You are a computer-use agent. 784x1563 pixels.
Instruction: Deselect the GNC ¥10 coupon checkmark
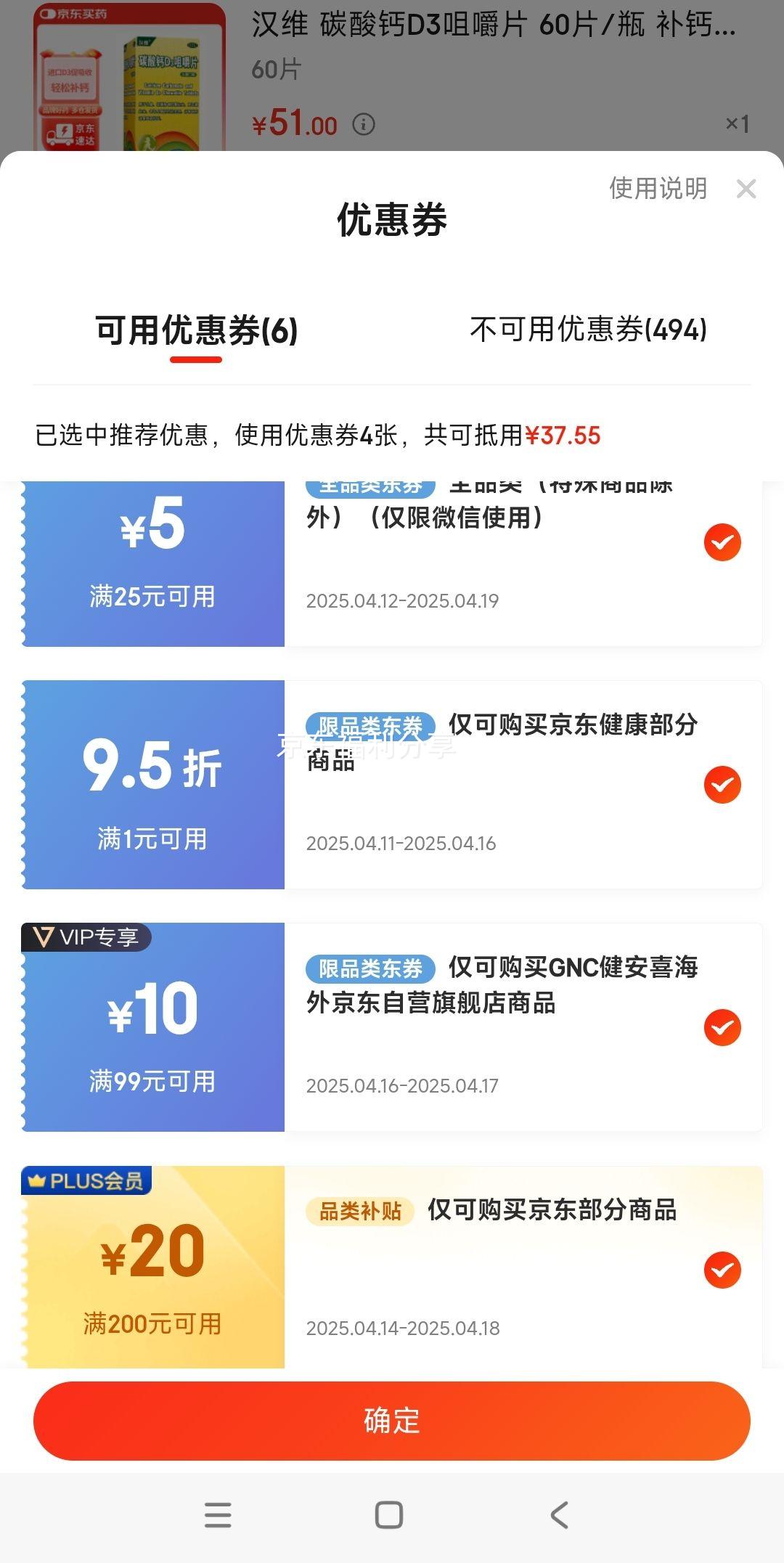click(721, 1027)
